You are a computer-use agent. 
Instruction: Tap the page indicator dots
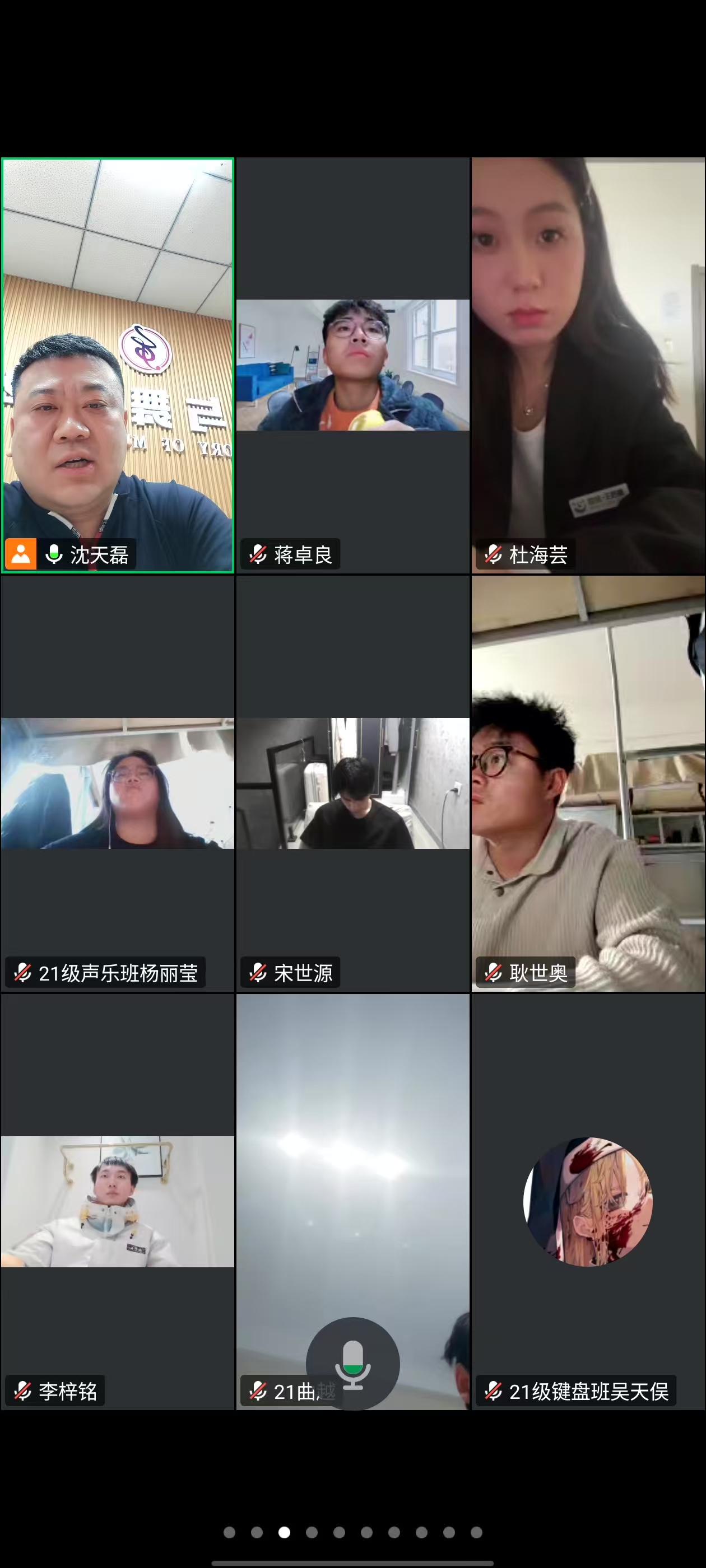point(352,1532)
